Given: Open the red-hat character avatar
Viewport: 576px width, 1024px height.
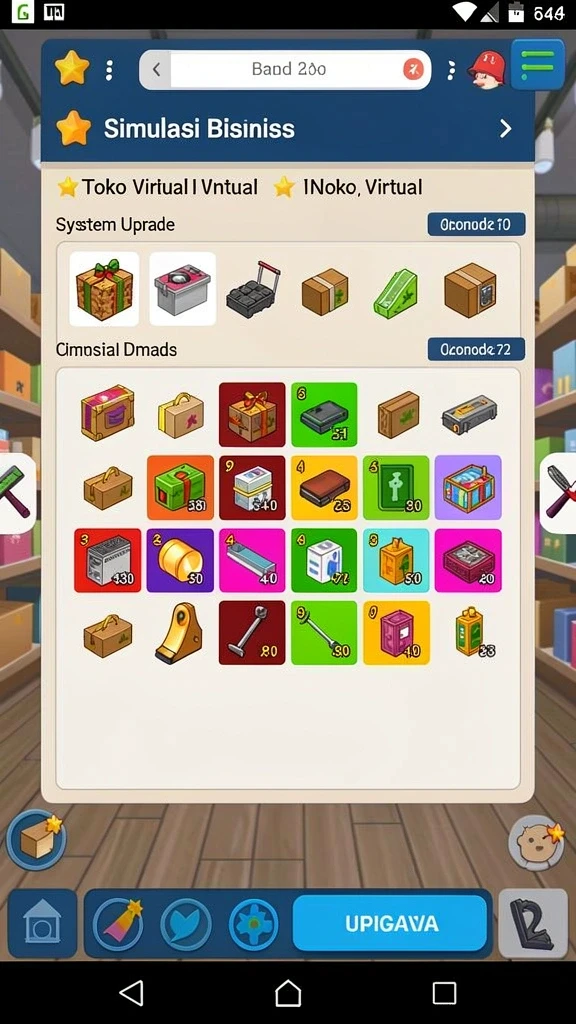Looking at the screenshot, I should click(487, 70).
